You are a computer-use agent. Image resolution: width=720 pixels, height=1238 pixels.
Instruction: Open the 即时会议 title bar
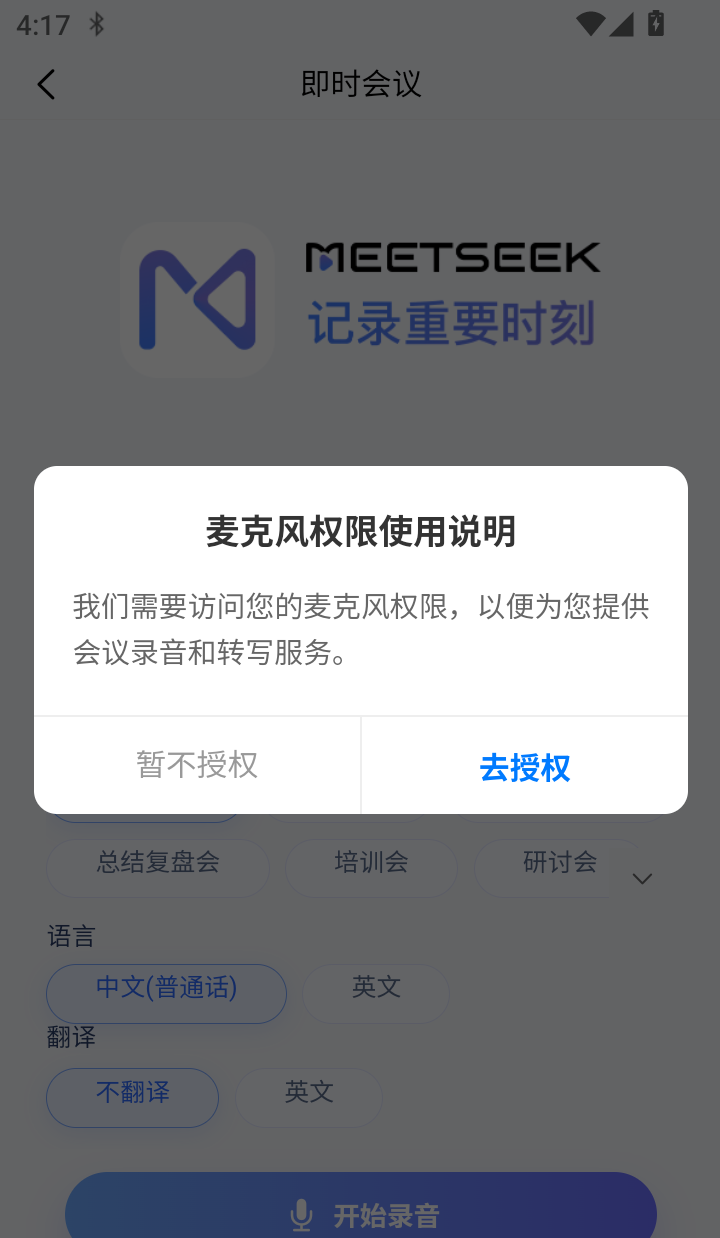click(360, 84)
